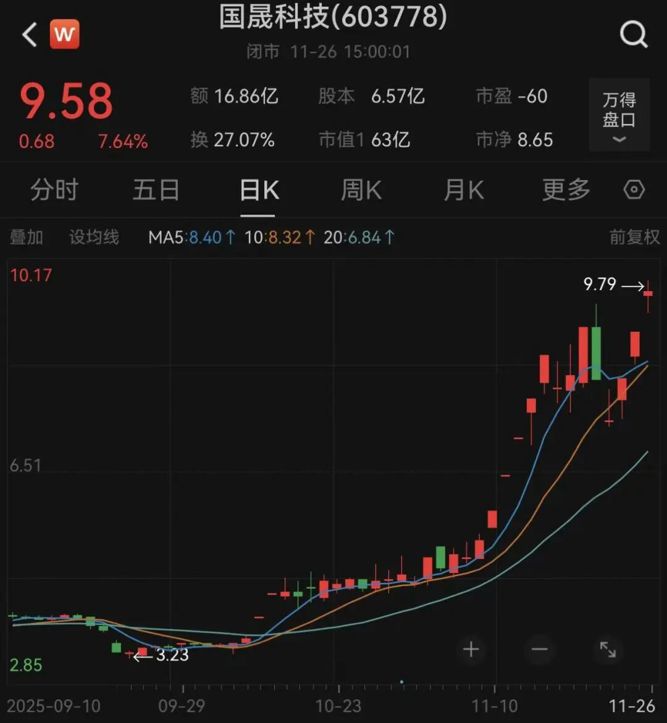Open 设均线 moving average settings

pyautogui.click(x=94, y=237)
